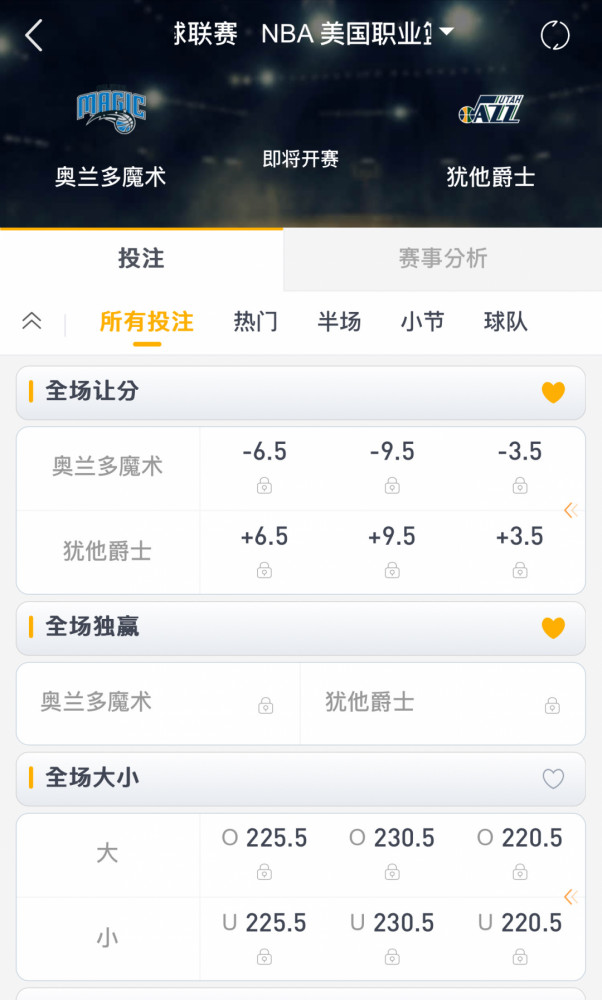Remove the heart on 全场独赢

coord(553,628)
